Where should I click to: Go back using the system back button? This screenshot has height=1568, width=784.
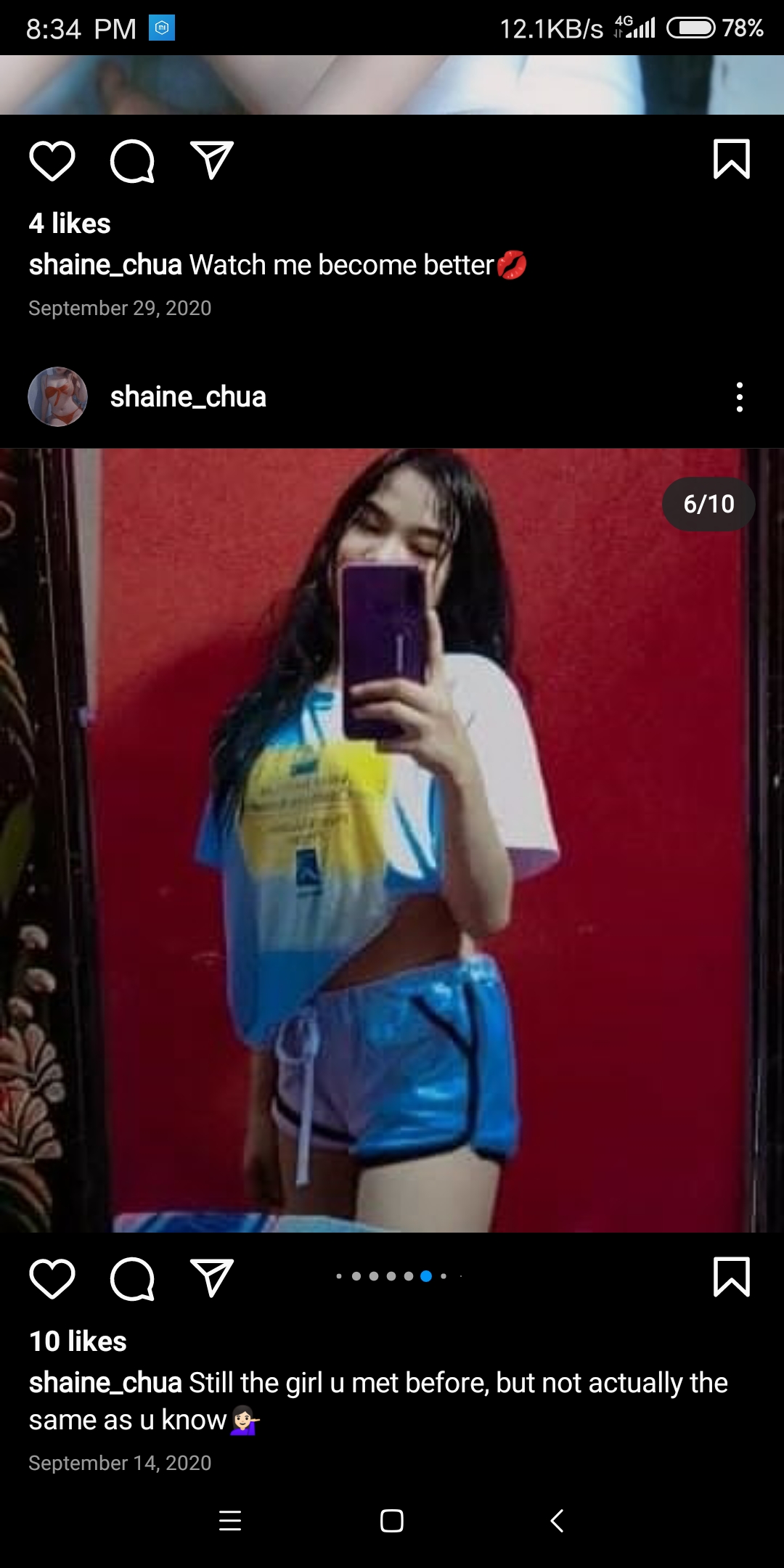point(557,1520)
